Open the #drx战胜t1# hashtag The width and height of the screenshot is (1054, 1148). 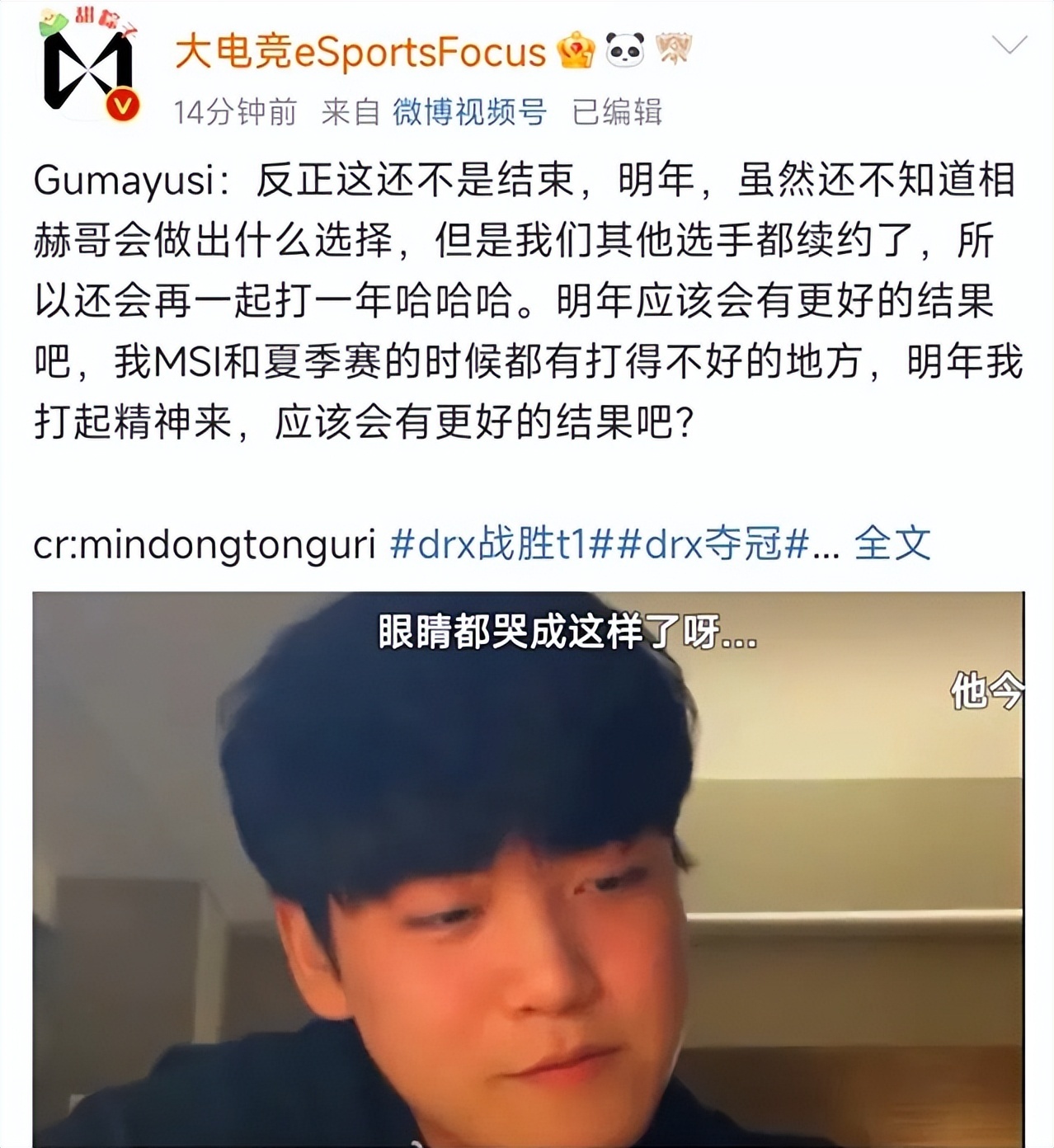492,545
